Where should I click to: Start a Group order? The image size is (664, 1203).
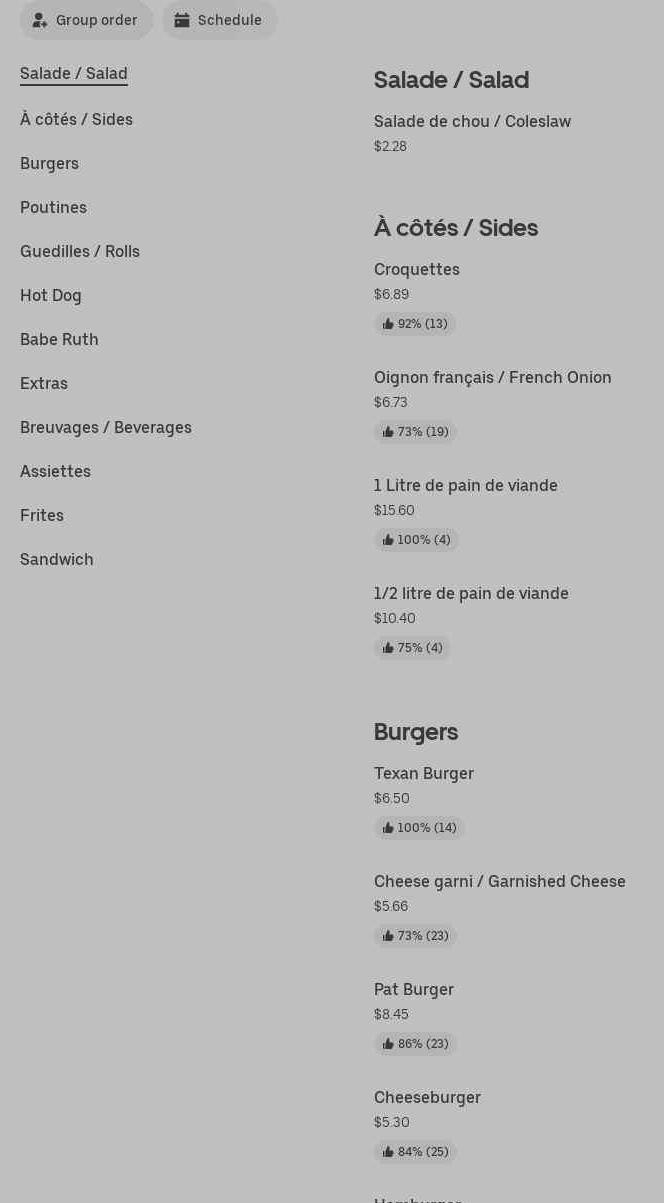point(86,20)
